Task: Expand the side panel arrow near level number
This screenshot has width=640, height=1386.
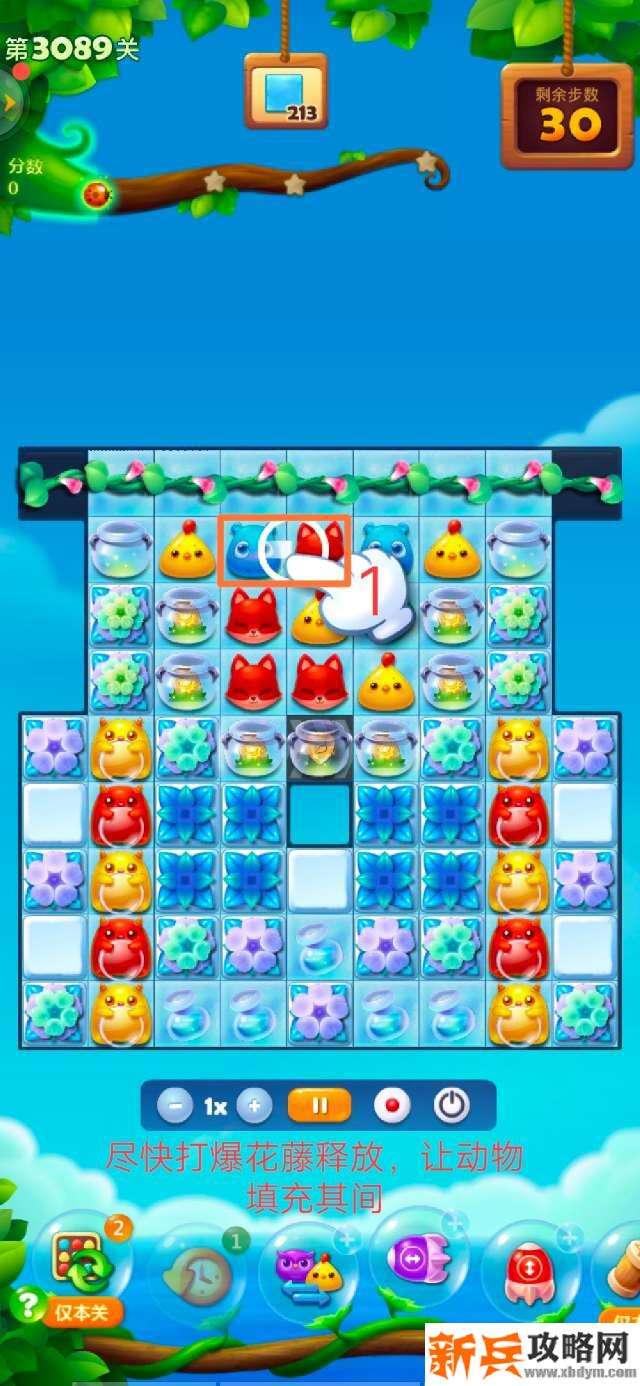Action: point(10,102)
